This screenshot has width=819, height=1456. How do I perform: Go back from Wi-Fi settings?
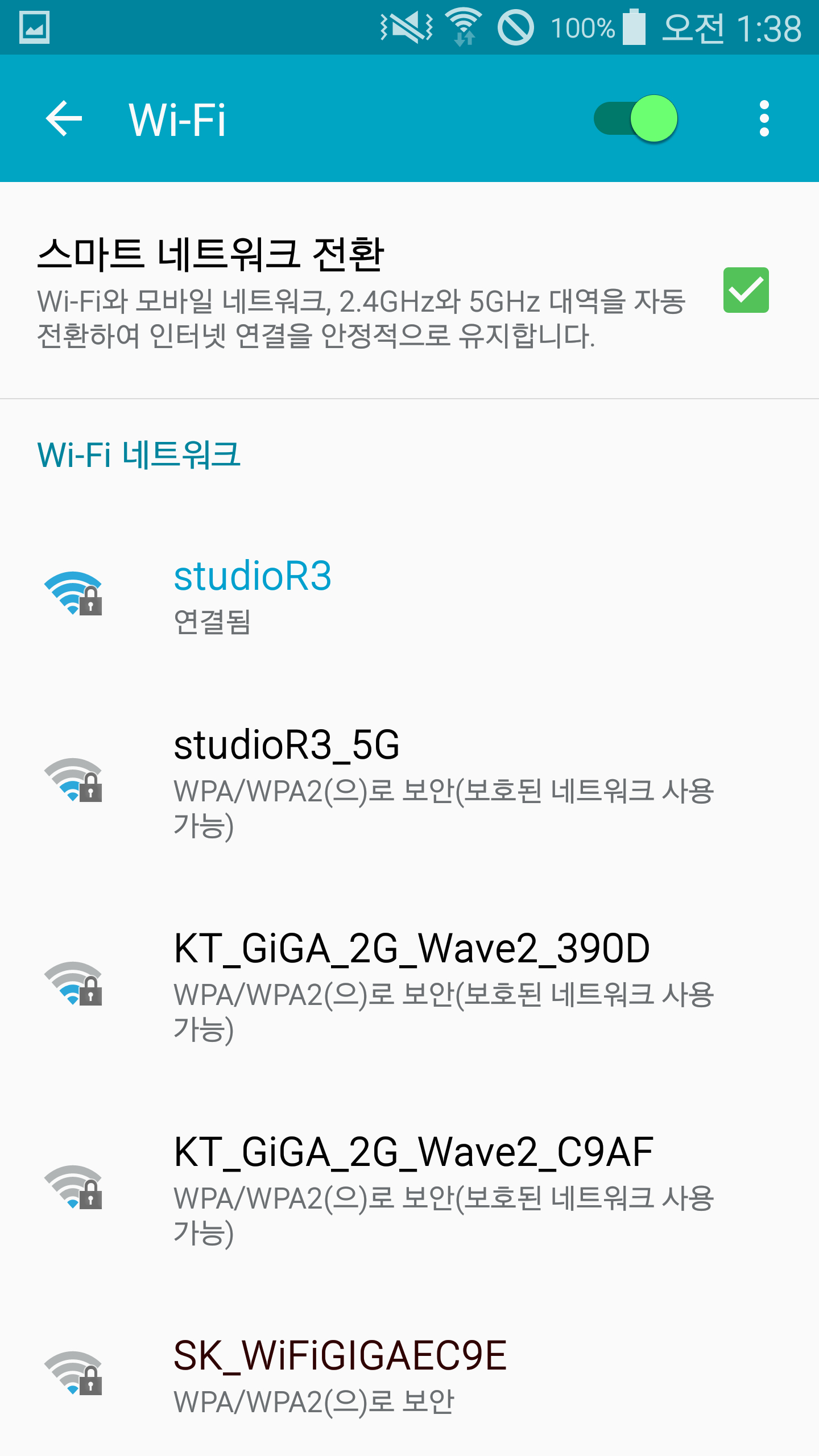tap(64, 119)
